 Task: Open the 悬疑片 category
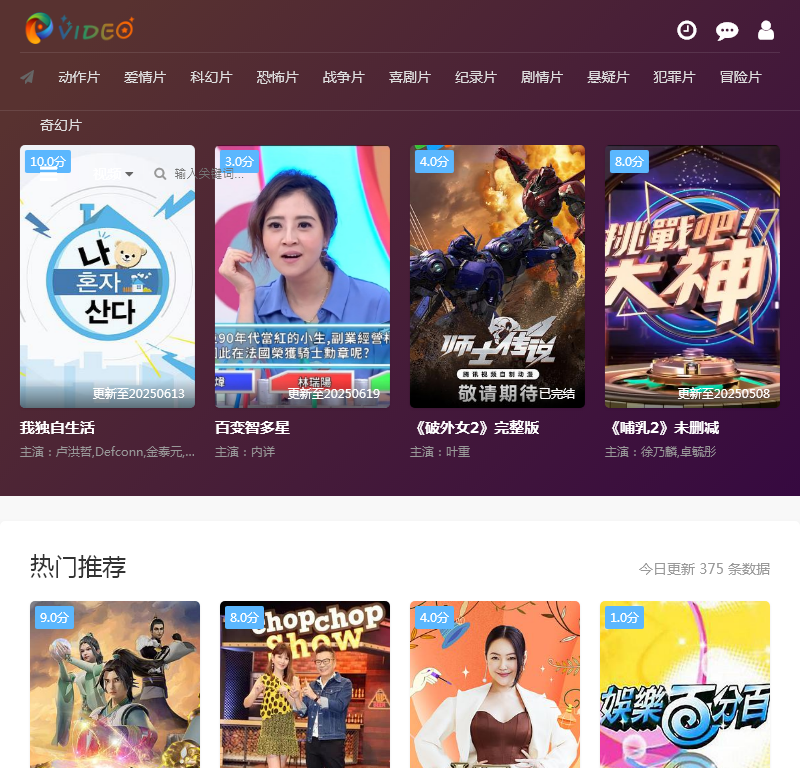pyautogui.click(x=608, y=77)
